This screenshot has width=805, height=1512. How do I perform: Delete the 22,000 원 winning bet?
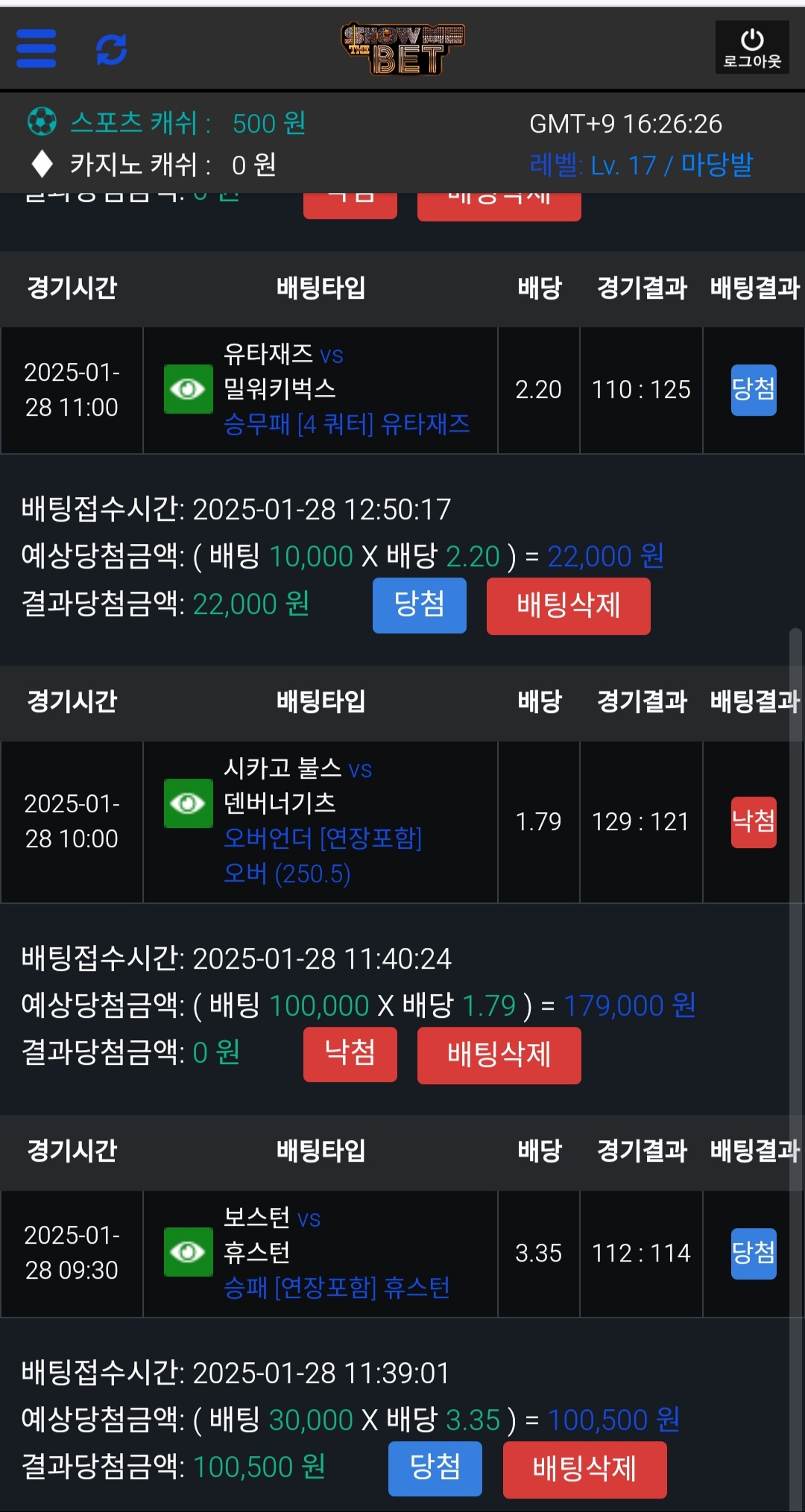tap(568, 606)
